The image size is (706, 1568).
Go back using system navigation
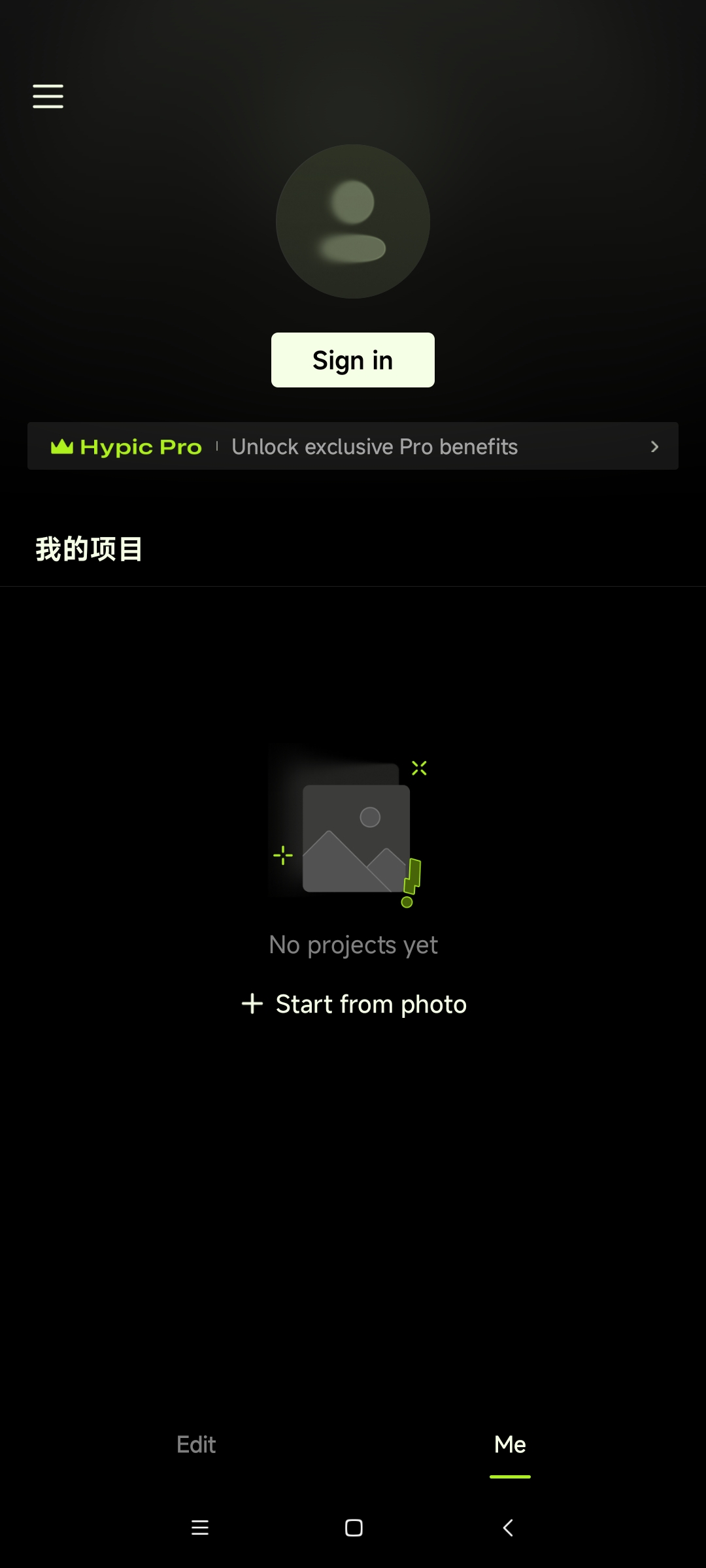(x=508, y=1527)
